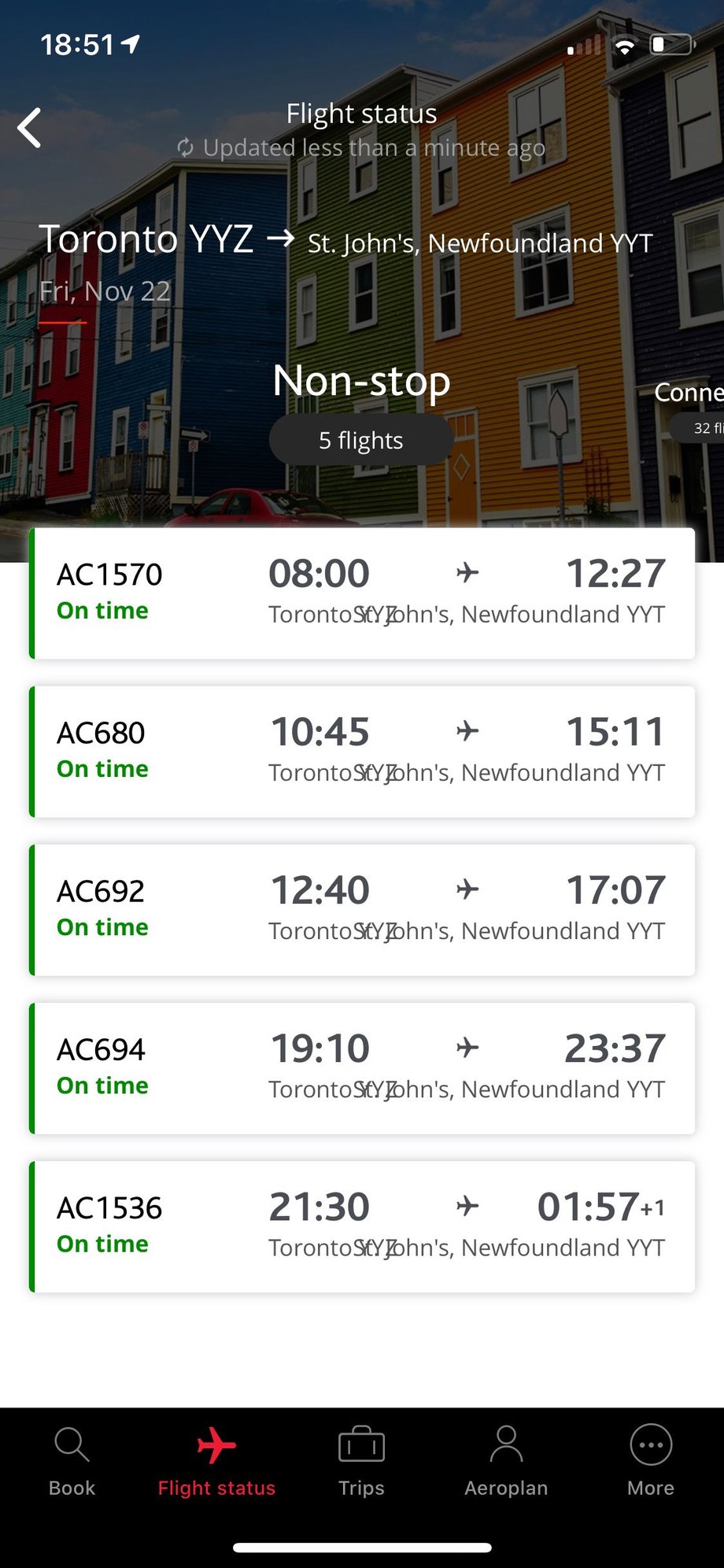Switch to the Trips tab
The height and width of the screenshot is (1568, 724).
coord(361,1462)
